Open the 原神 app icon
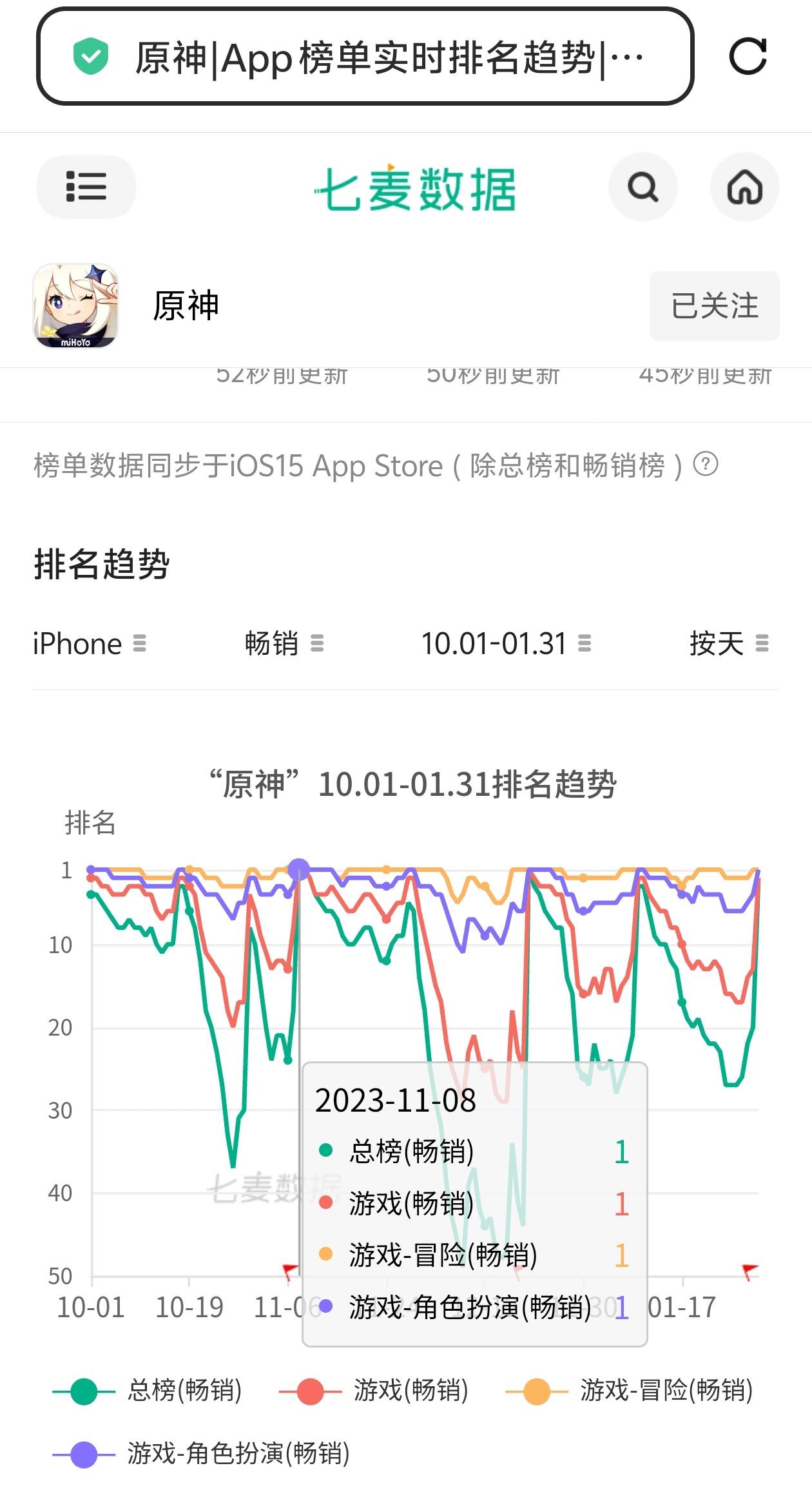Screen dimensions: 812x1497 point(76,305)
